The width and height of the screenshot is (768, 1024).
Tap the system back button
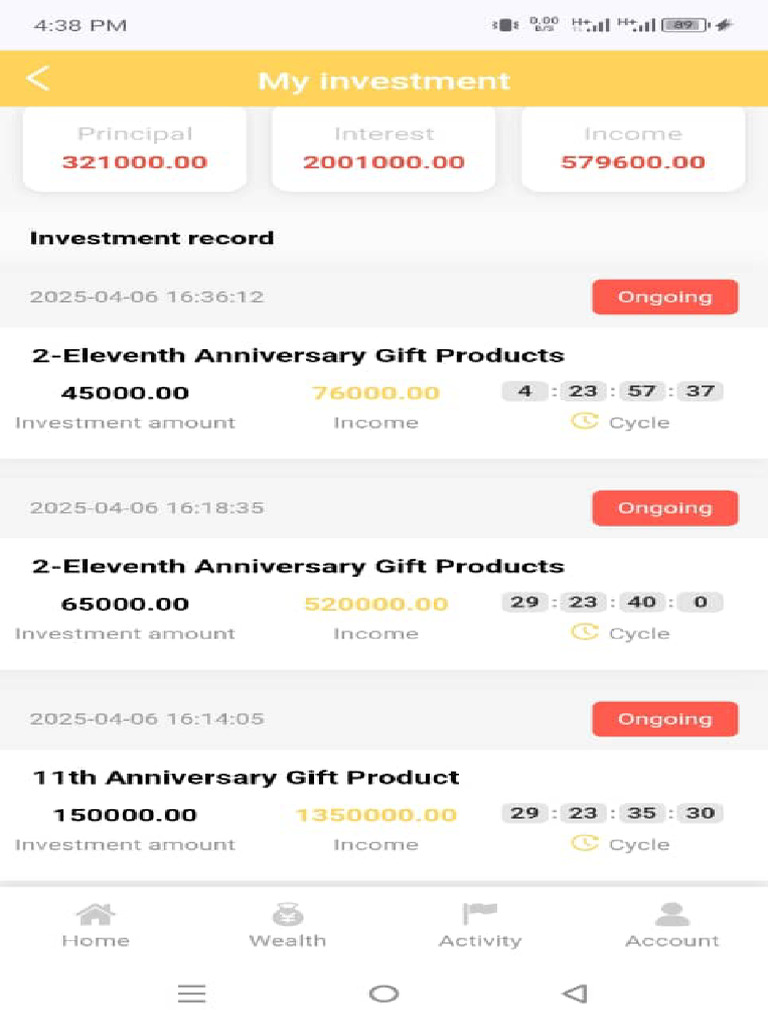pyautogui.click(x=574, y=993)
